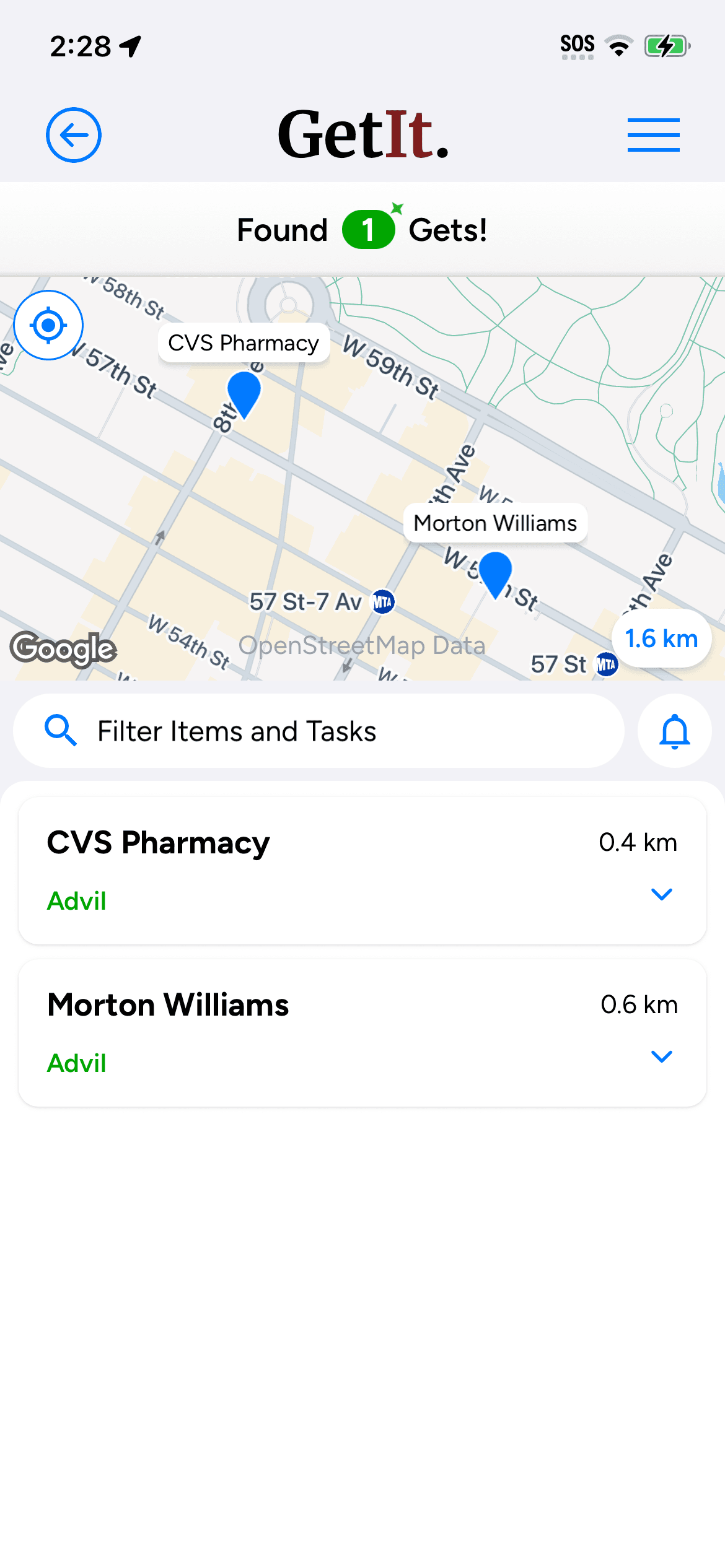Tap the notification bell icon
Screen dimensions: 725x1568
(674, 731)
